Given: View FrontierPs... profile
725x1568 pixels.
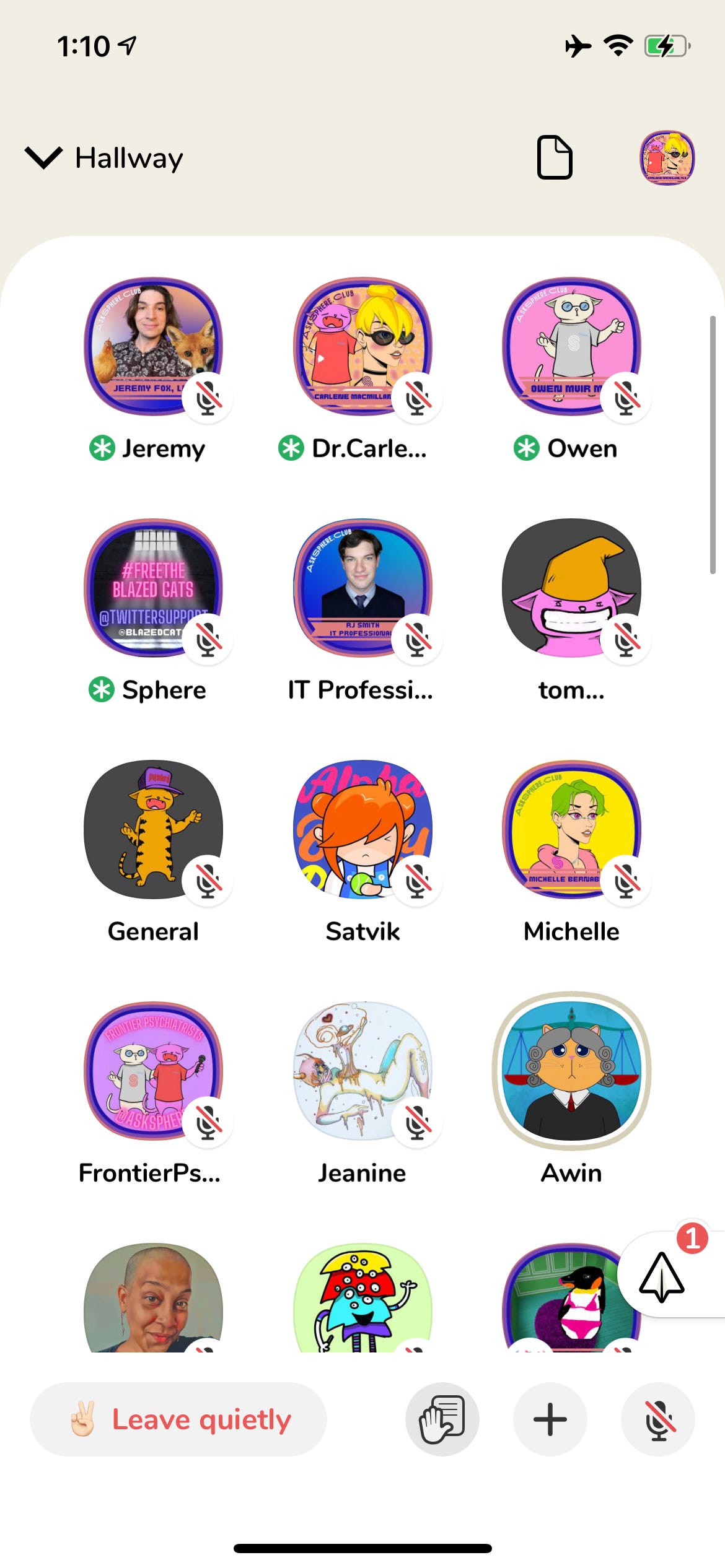Looking at the screenshot, I should click(153, 1071).
